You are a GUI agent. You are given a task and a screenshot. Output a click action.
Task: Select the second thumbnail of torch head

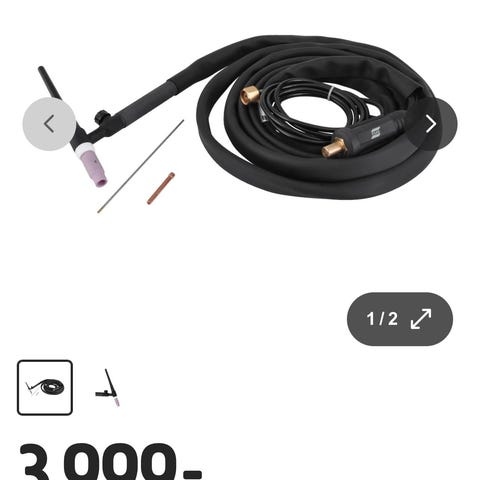click(108, 388)
